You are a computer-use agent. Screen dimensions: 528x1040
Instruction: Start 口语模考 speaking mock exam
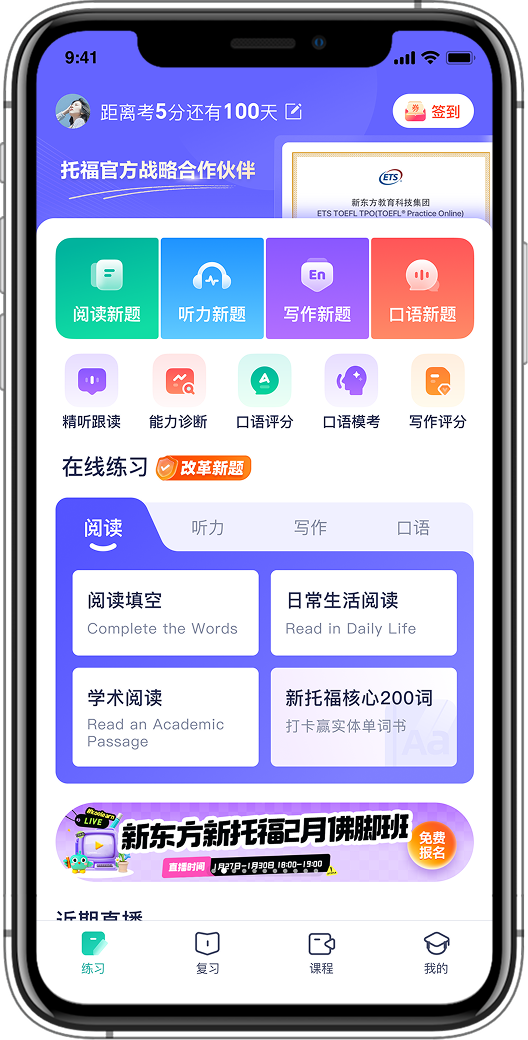click(x=352, y=392)
